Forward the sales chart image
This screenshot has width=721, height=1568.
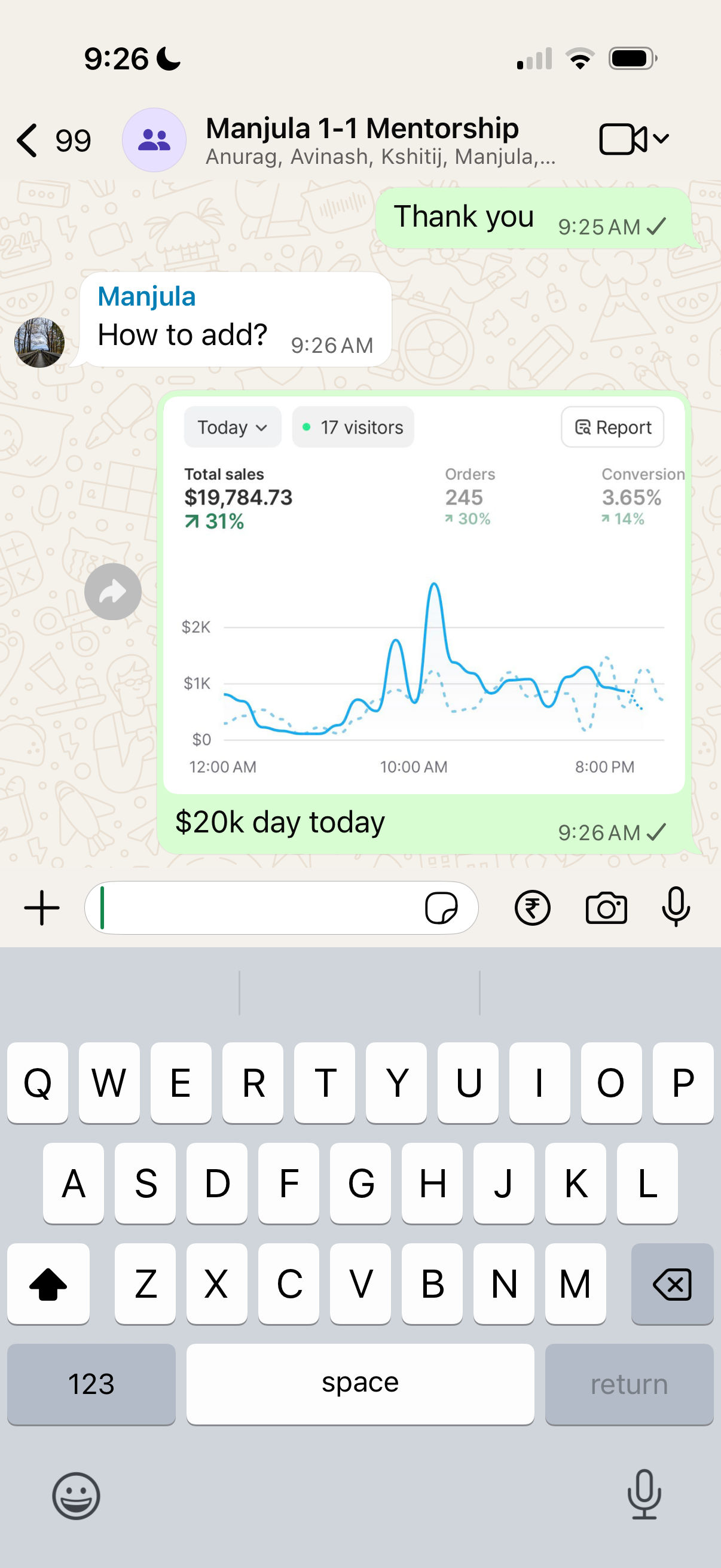click(113, 591)
